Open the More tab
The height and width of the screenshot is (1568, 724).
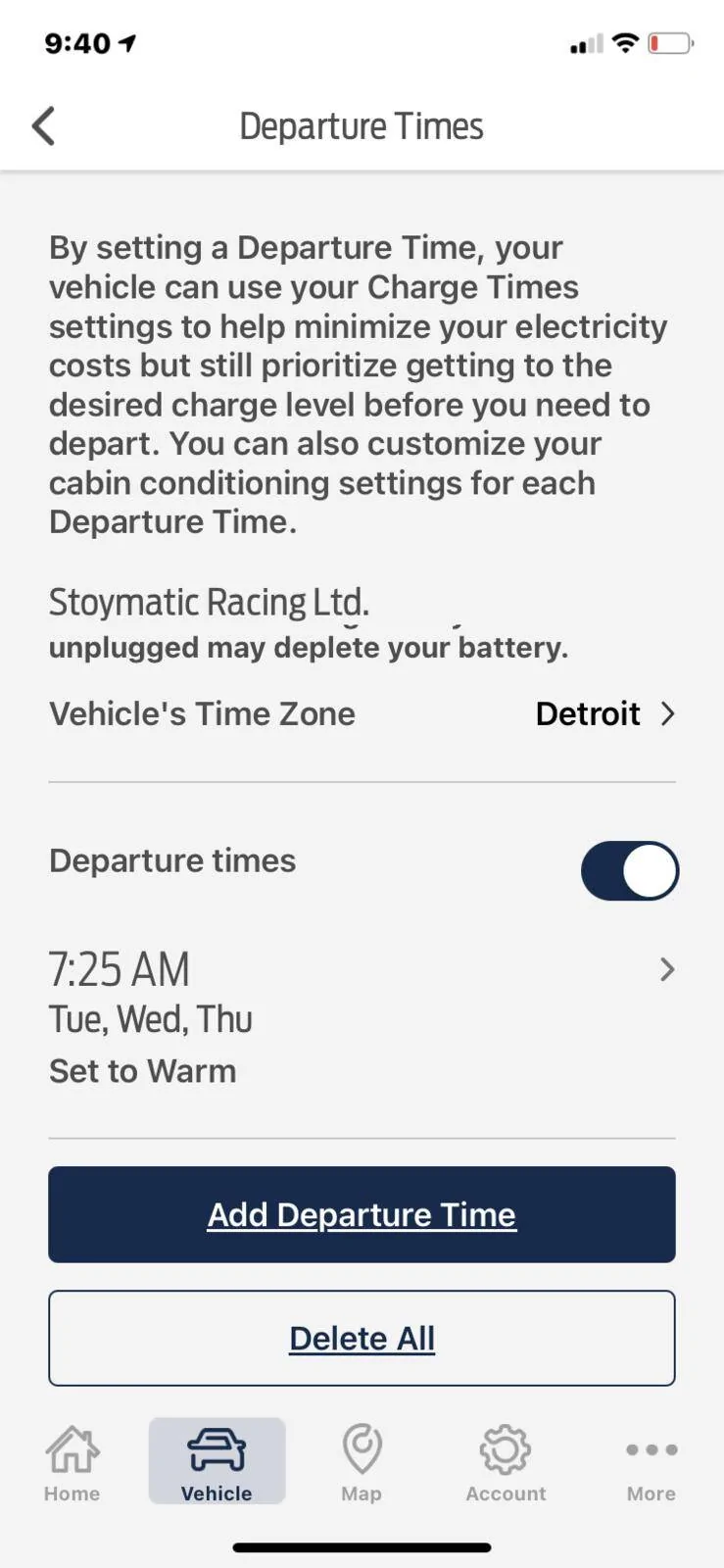[652, 1463]
